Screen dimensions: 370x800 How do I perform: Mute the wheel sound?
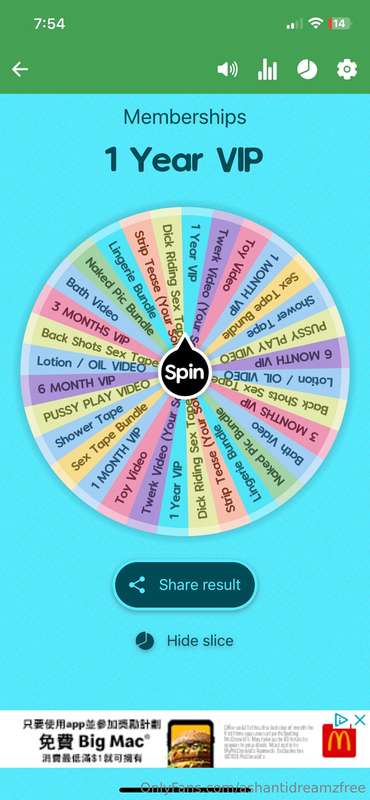227,69
